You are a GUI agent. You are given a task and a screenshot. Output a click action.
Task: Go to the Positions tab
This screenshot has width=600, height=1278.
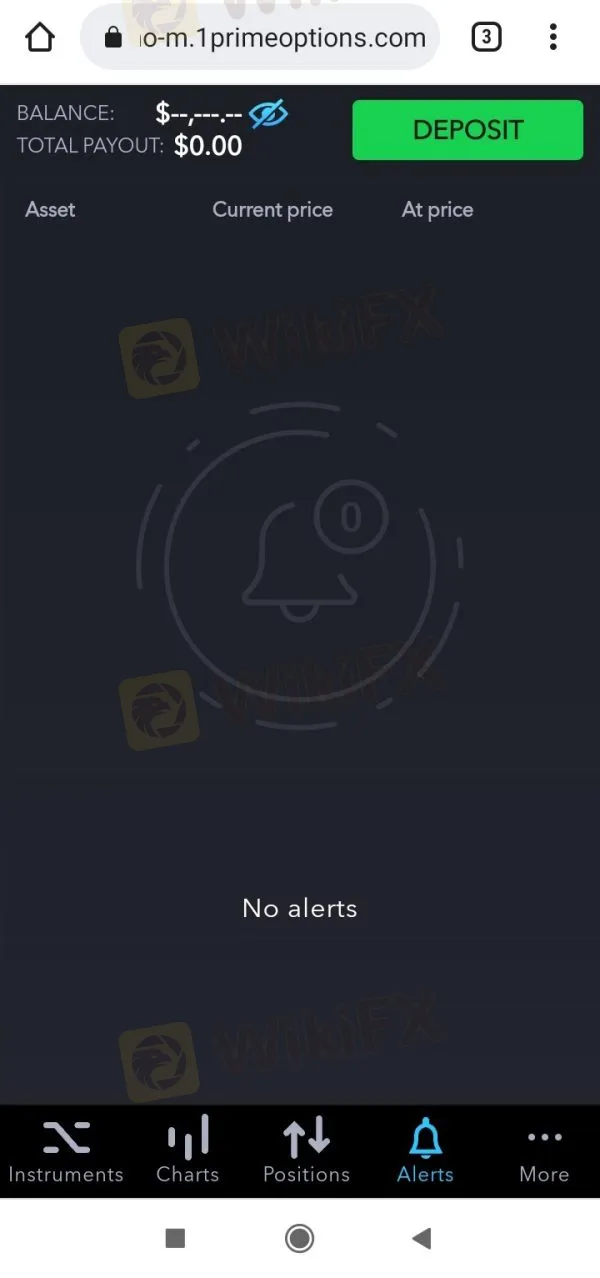pos(306,1151)
